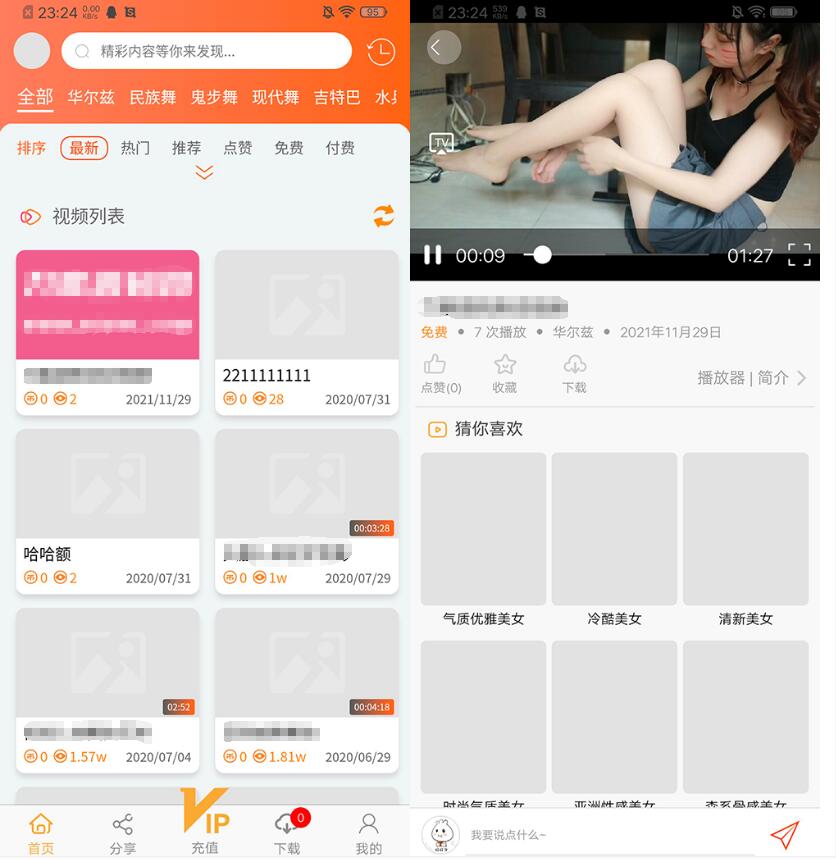This screenshot has width=836, height=859.
Task: Open the video titled 2211111111
Action: (306, 332)
